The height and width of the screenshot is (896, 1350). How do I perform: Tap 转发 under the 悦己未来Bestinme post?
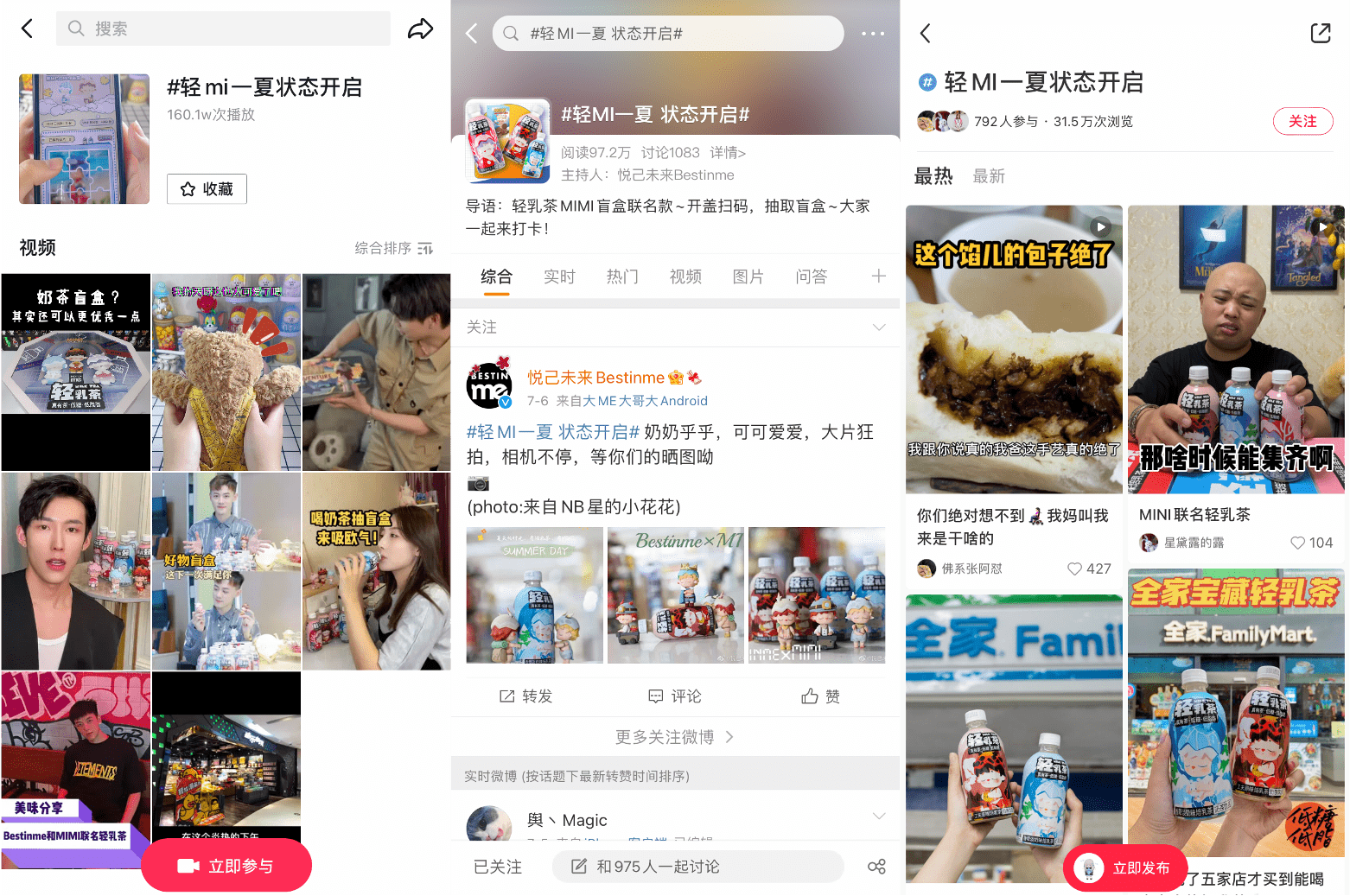525,696
